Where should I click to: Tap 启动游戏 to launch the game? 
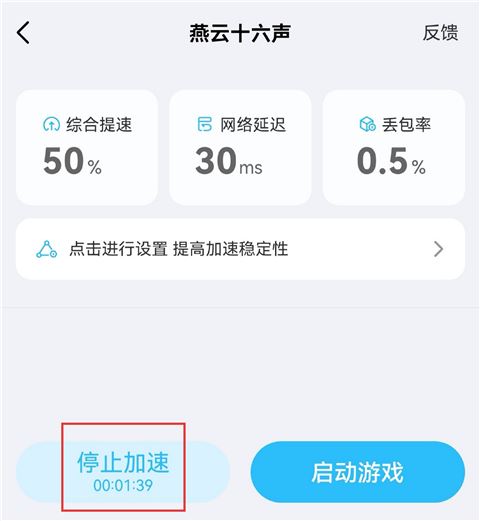click(358, 472)
